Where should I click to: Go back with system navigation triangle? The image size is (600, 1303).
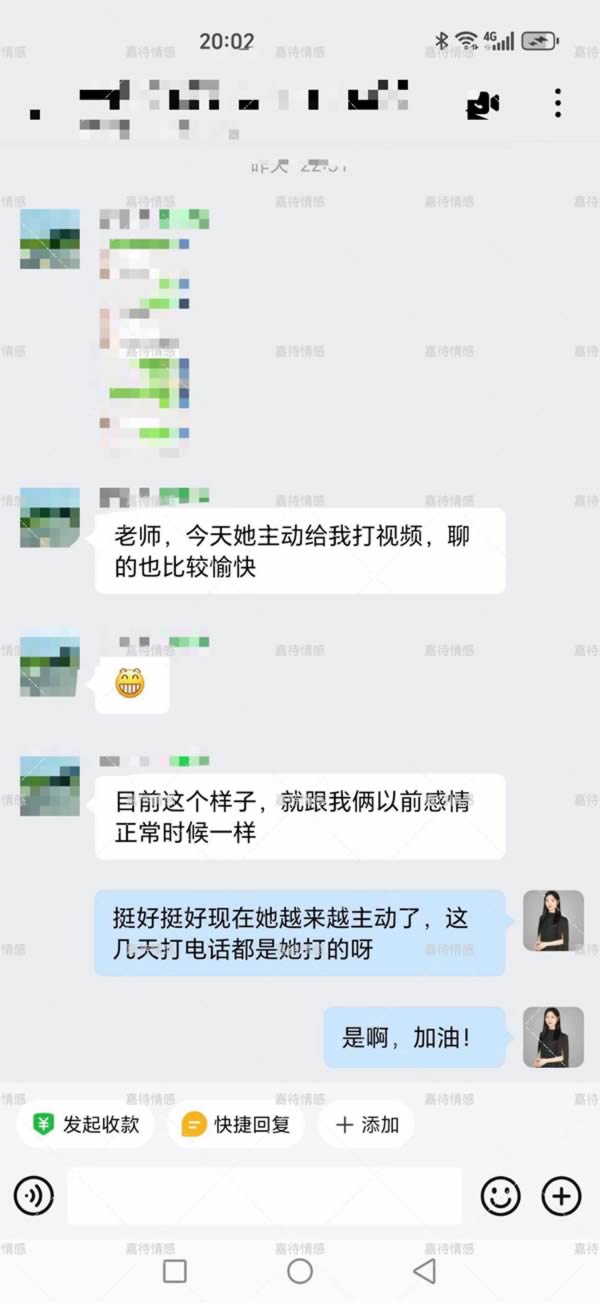pyautogui.click(x=425, y=1270)
